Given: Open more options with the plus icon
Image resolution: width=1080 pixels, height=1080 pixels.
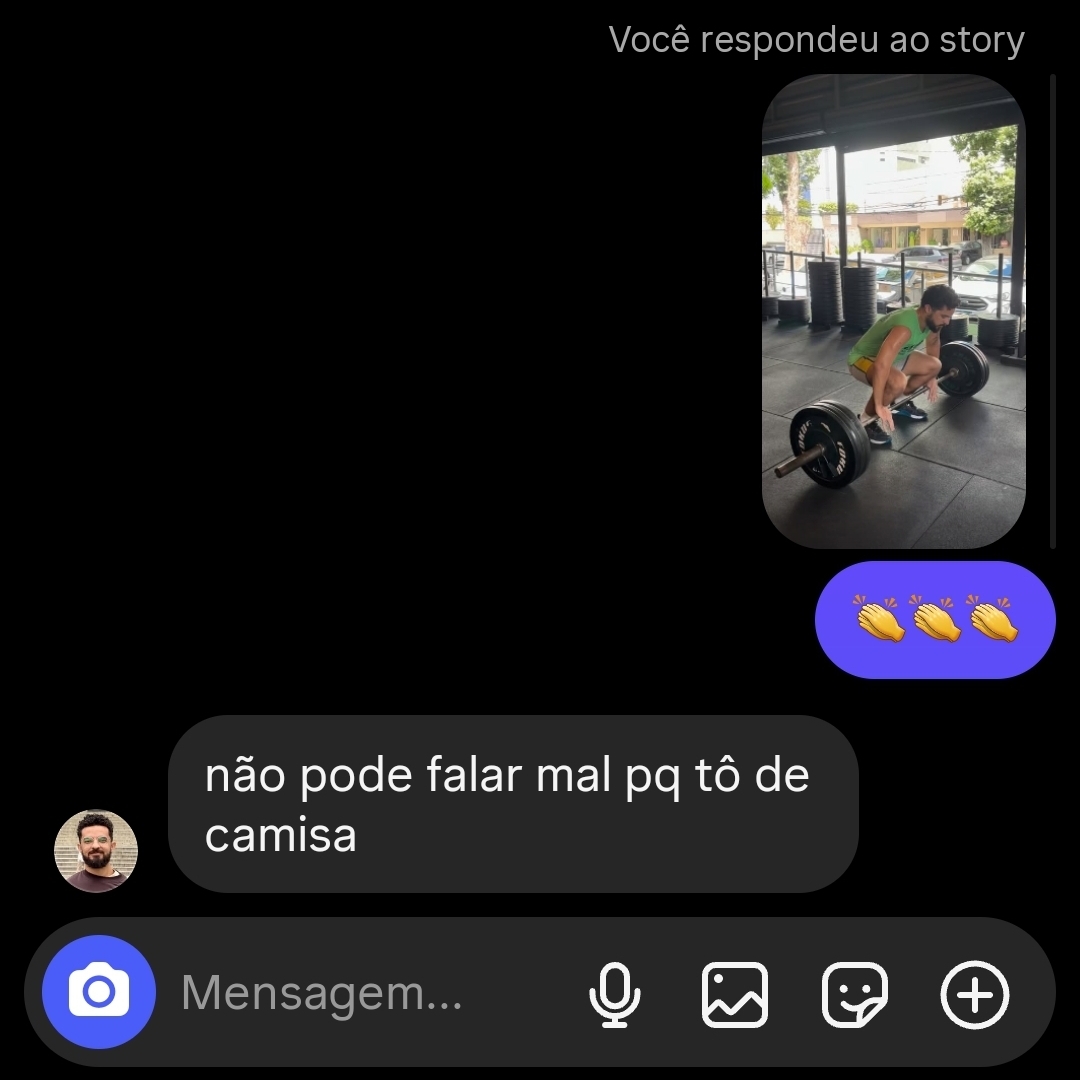Looking at the screenshot, I should (974, 994).
